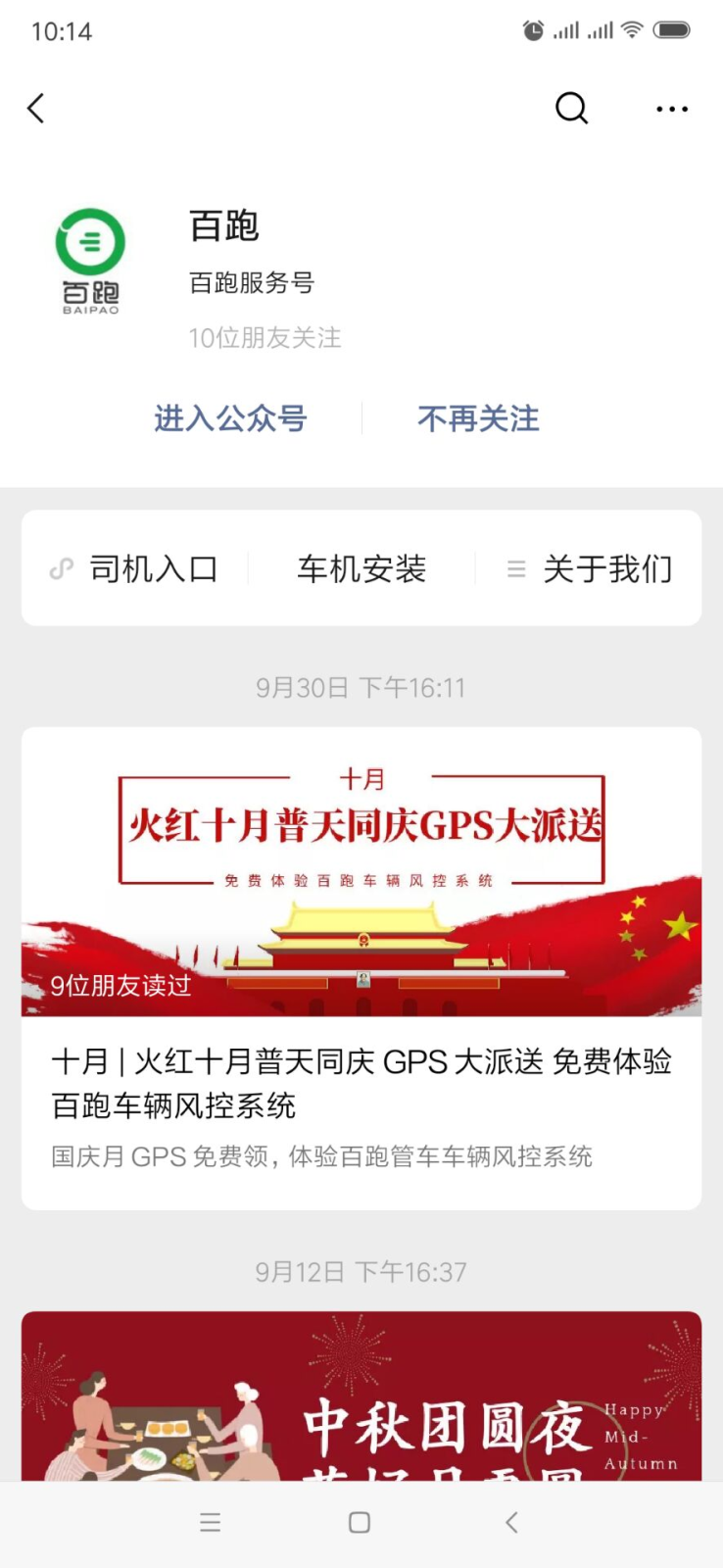This screenshot has width=723, height=1568.
Task: Open recent apps from navigation bar
Action: click(210, 1522)
